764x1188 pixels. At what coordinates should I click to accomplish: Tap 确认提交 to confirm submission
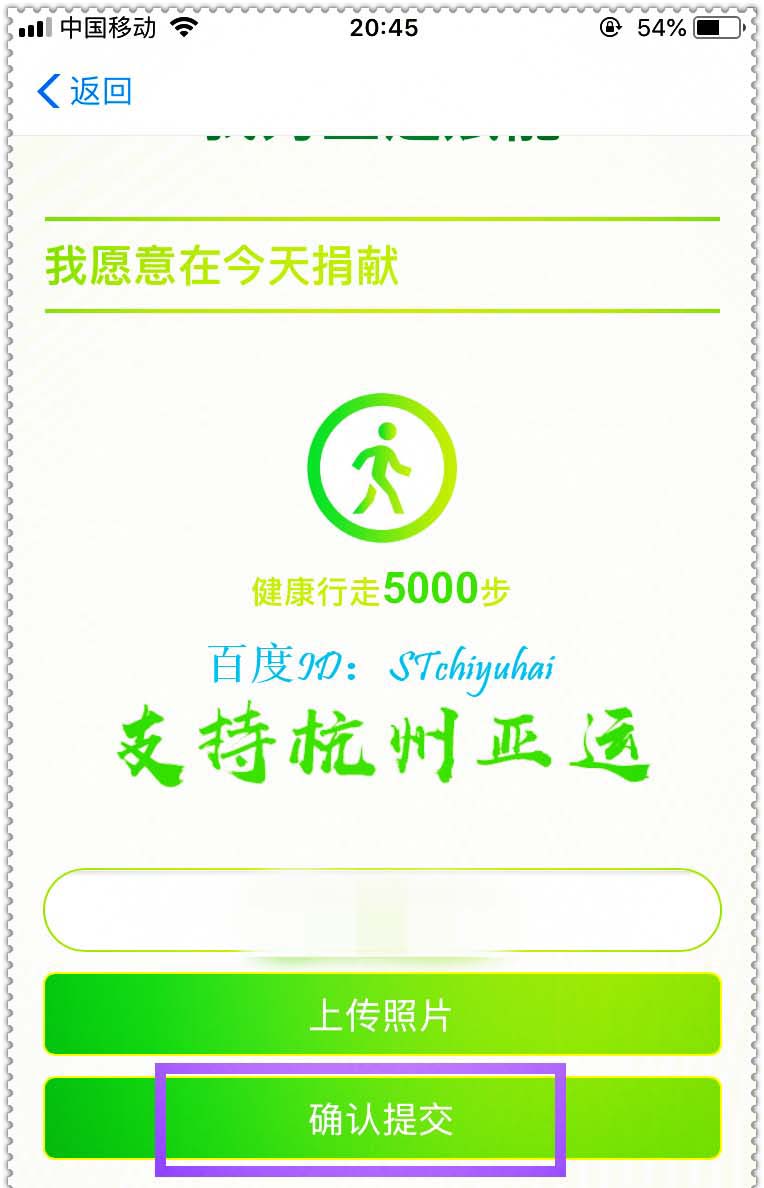(x=382, y=1118)
